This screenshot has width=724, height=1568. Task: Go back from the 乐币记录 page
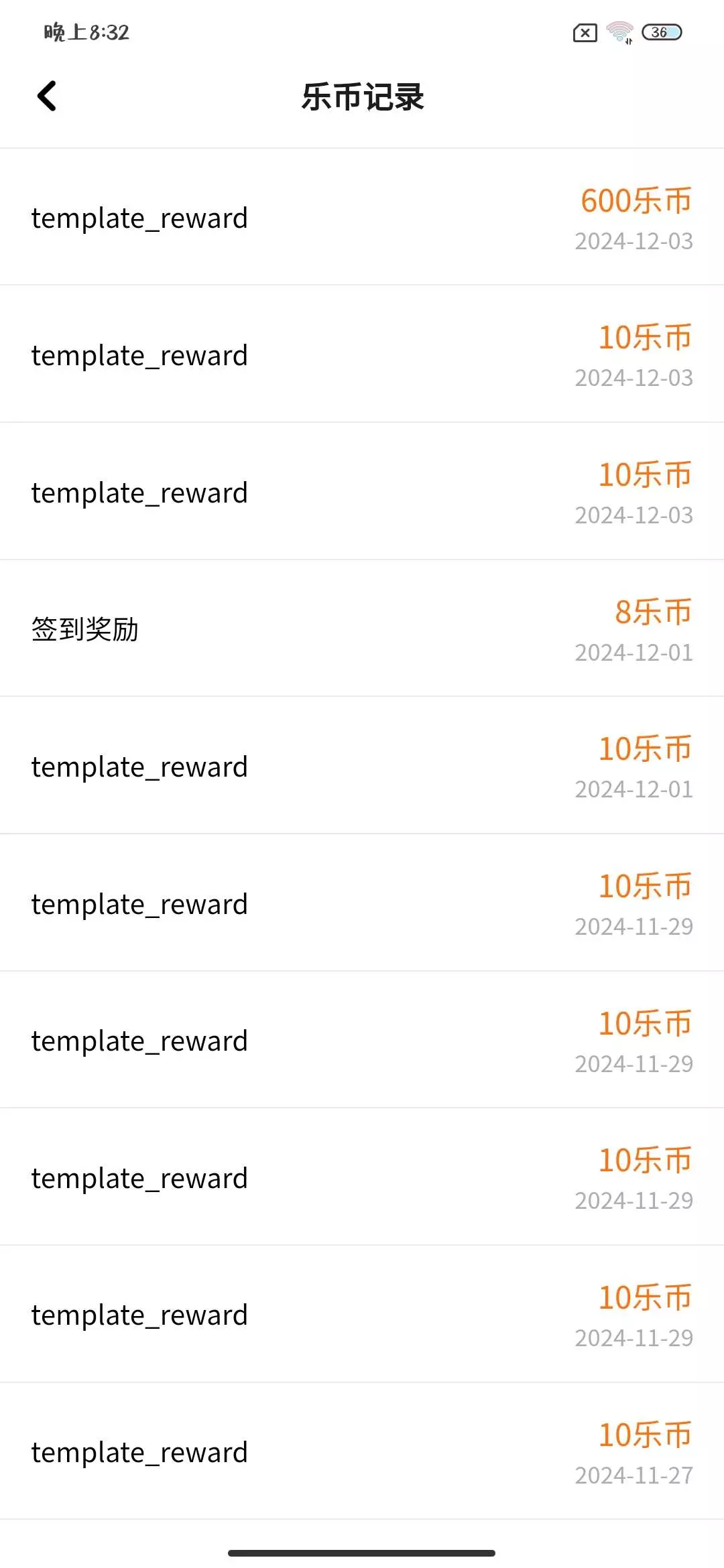[x=46, y=96]
